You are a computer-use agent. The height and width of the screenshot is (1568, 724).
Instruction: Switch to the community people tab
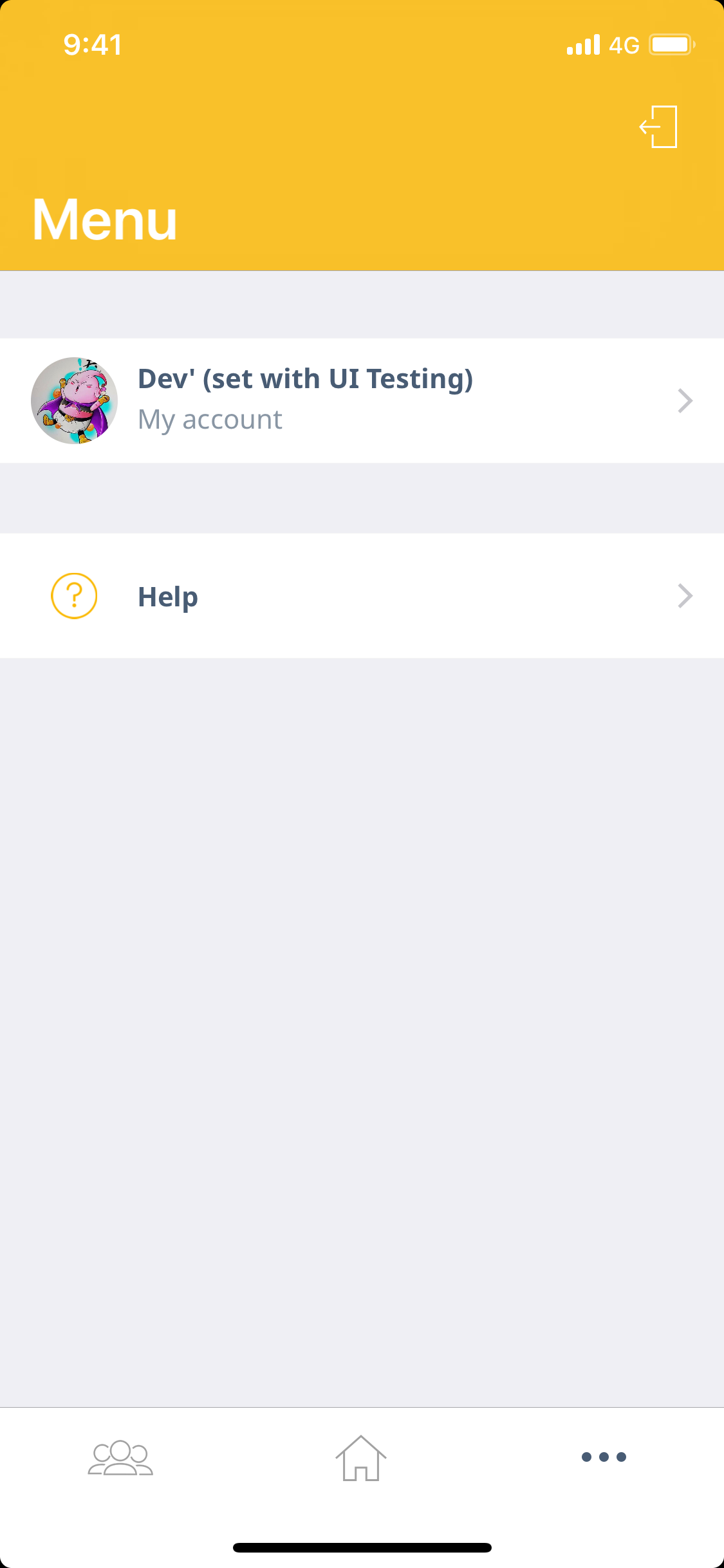pos(120,1457)
